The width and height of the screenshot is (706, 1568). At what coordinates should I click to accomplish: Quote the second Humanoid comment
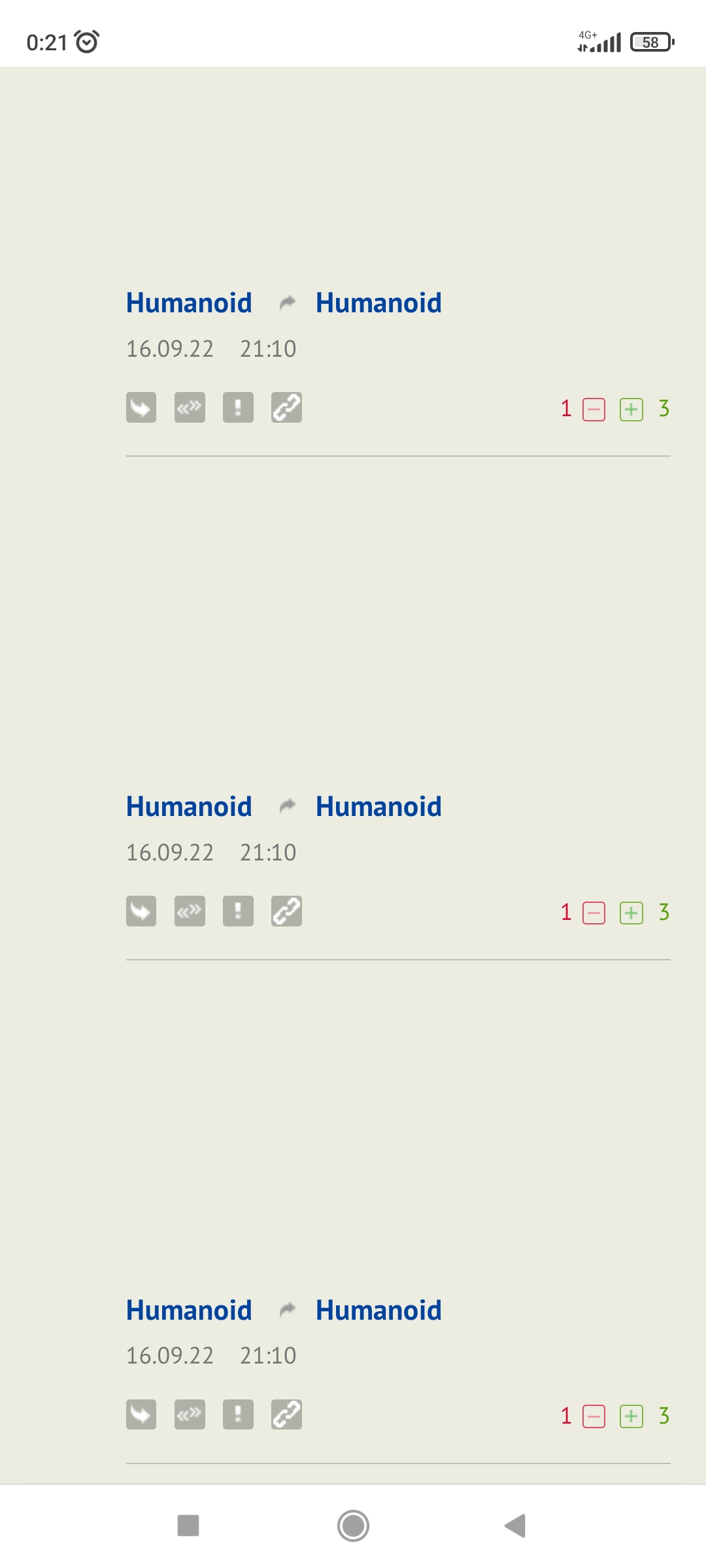(190, 911)
